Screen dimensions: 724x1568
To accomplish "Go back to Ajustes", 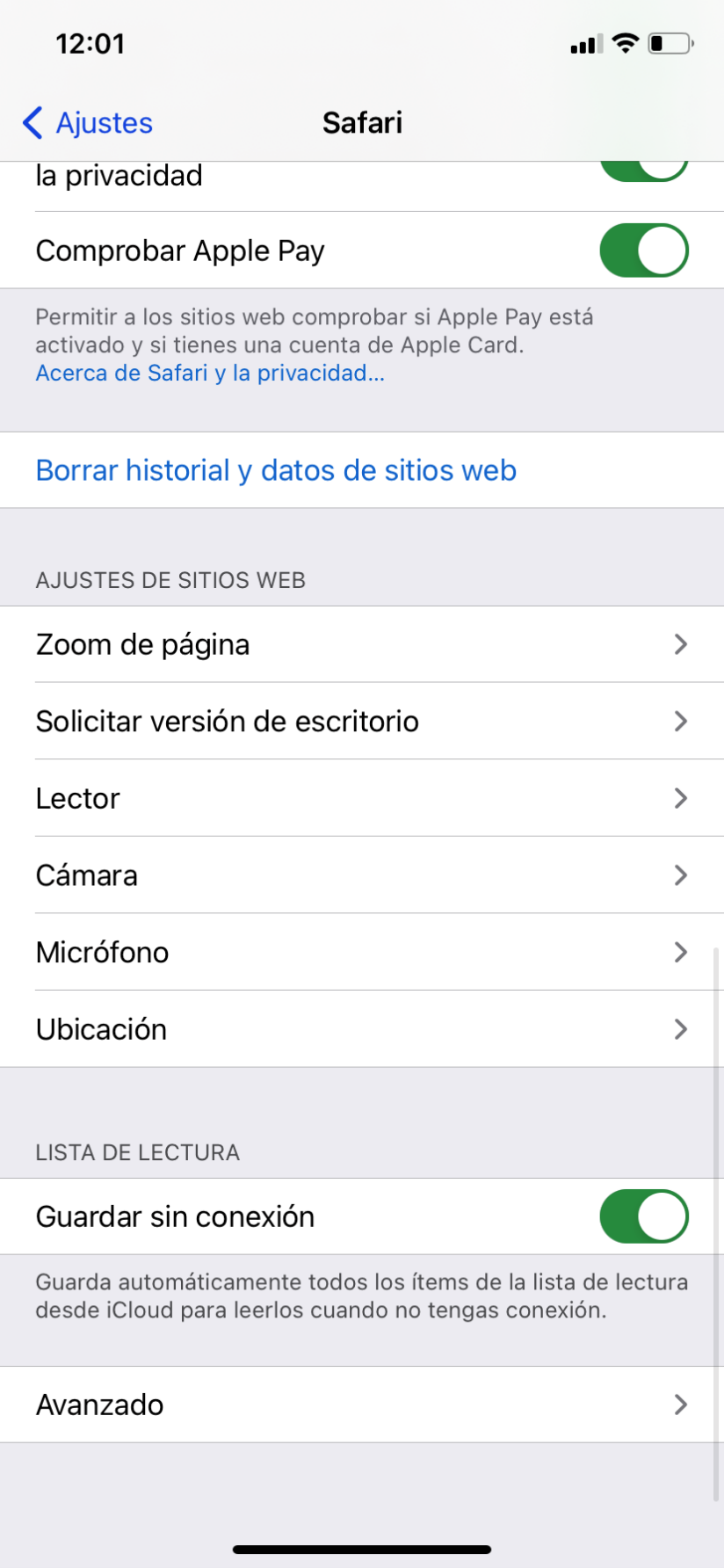I will (x=88, y=123).
